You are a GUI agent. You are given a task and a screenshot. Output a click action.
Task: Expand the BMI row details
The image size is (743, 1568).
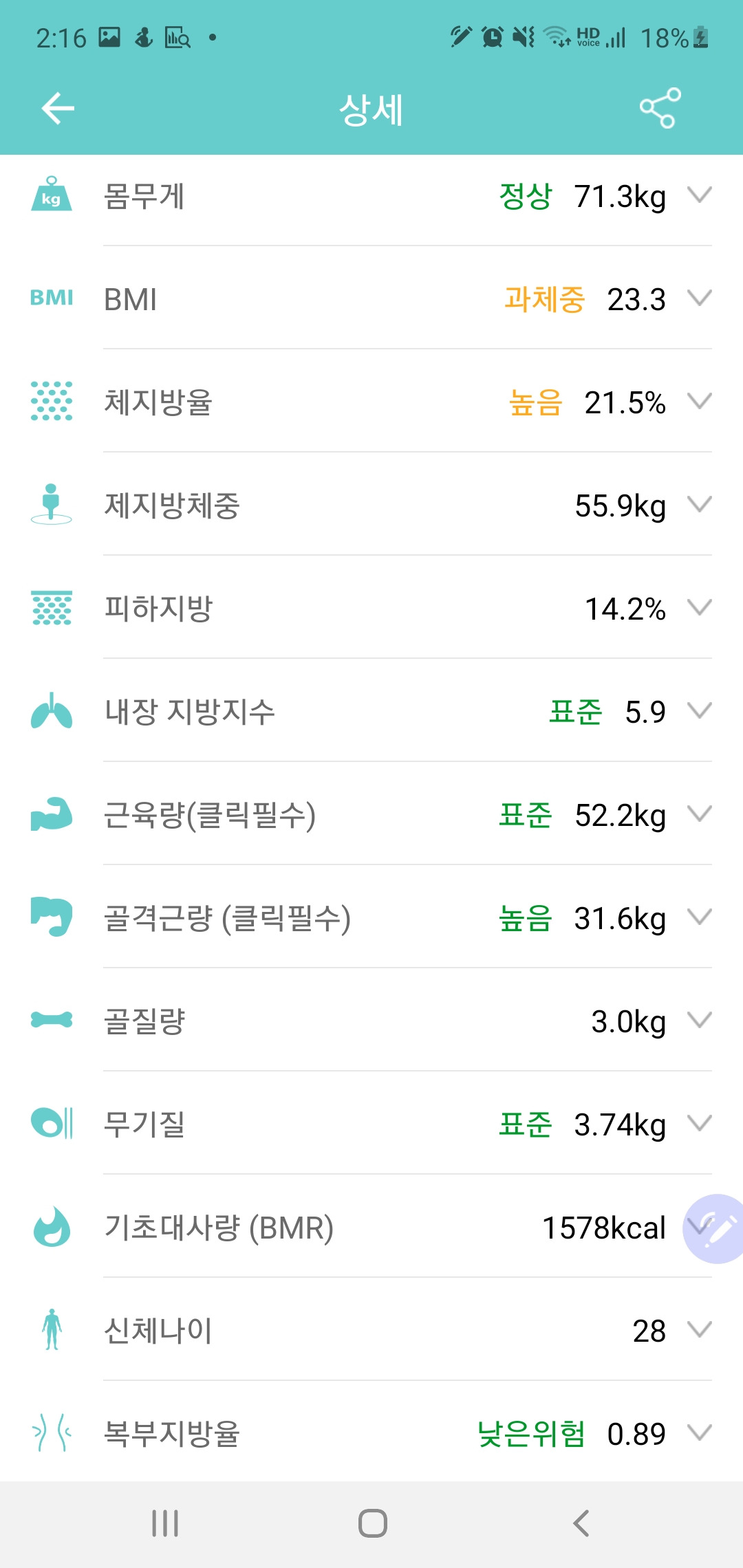point(371,298)
